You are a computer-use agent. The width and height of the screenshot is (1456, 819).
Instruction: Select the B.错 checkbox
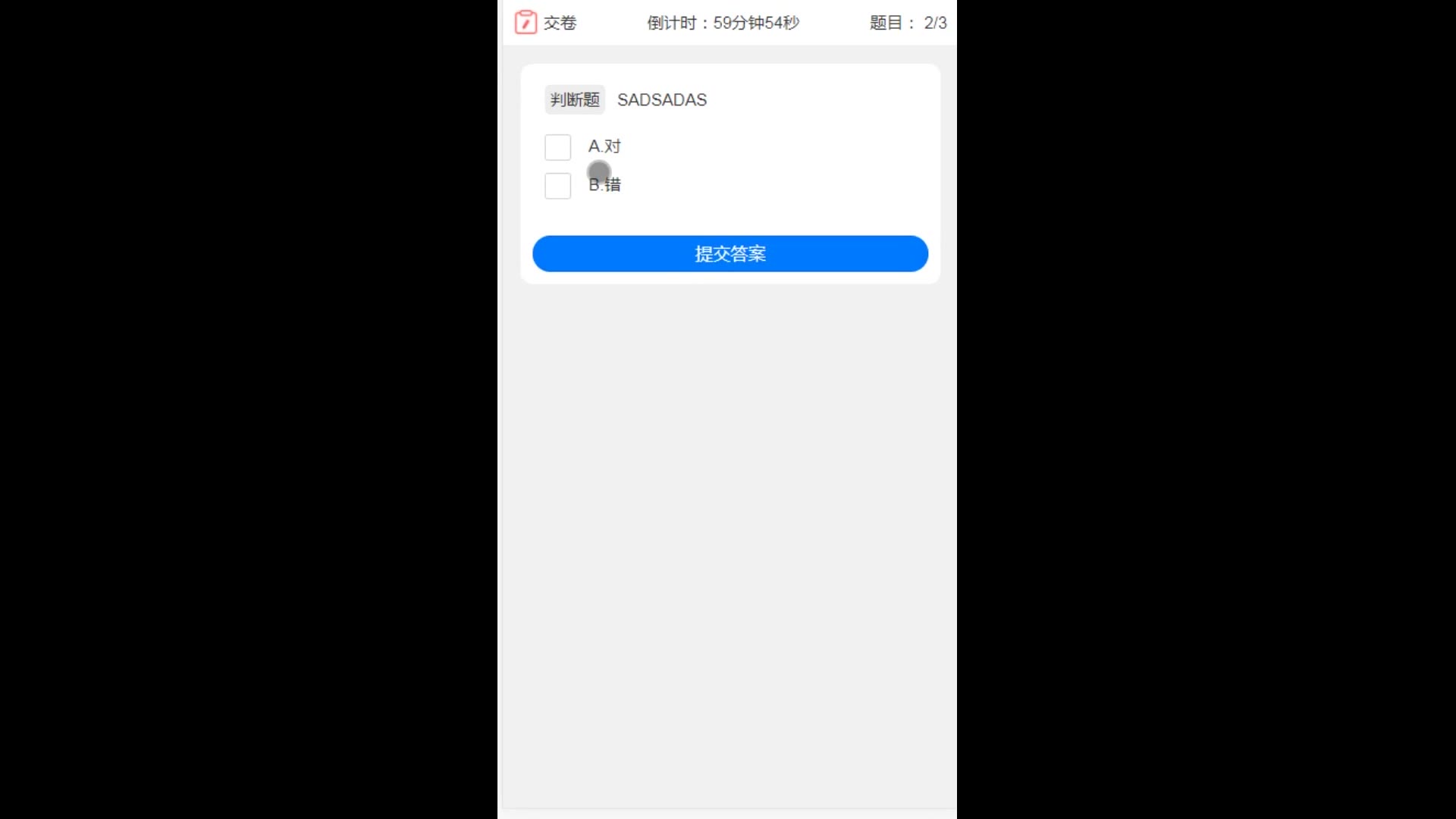(x=557, y=186)
